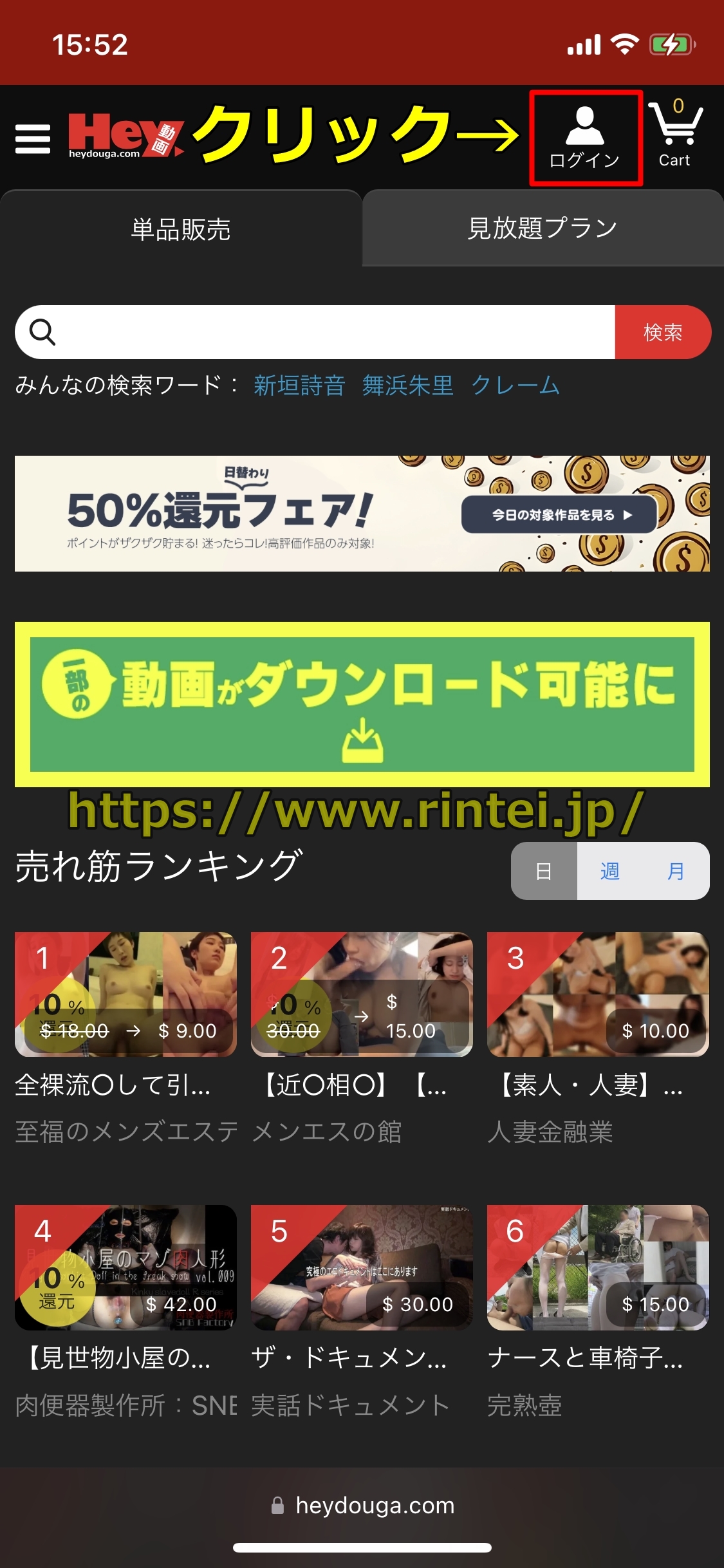
Task: Tap the ログイン login icon
Action: click(584, 138)
